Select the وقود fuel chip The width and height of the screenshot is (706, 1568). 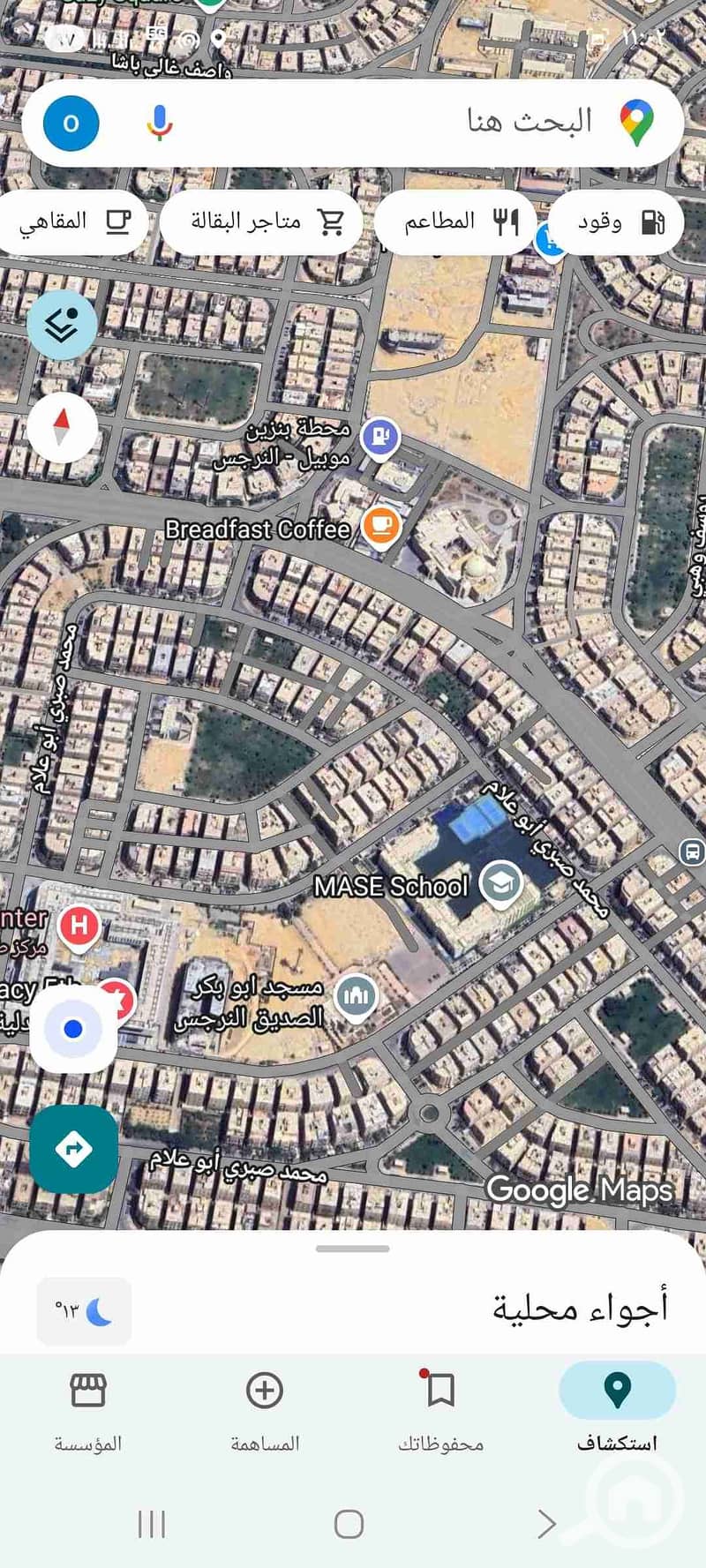(x=620, y=221)
